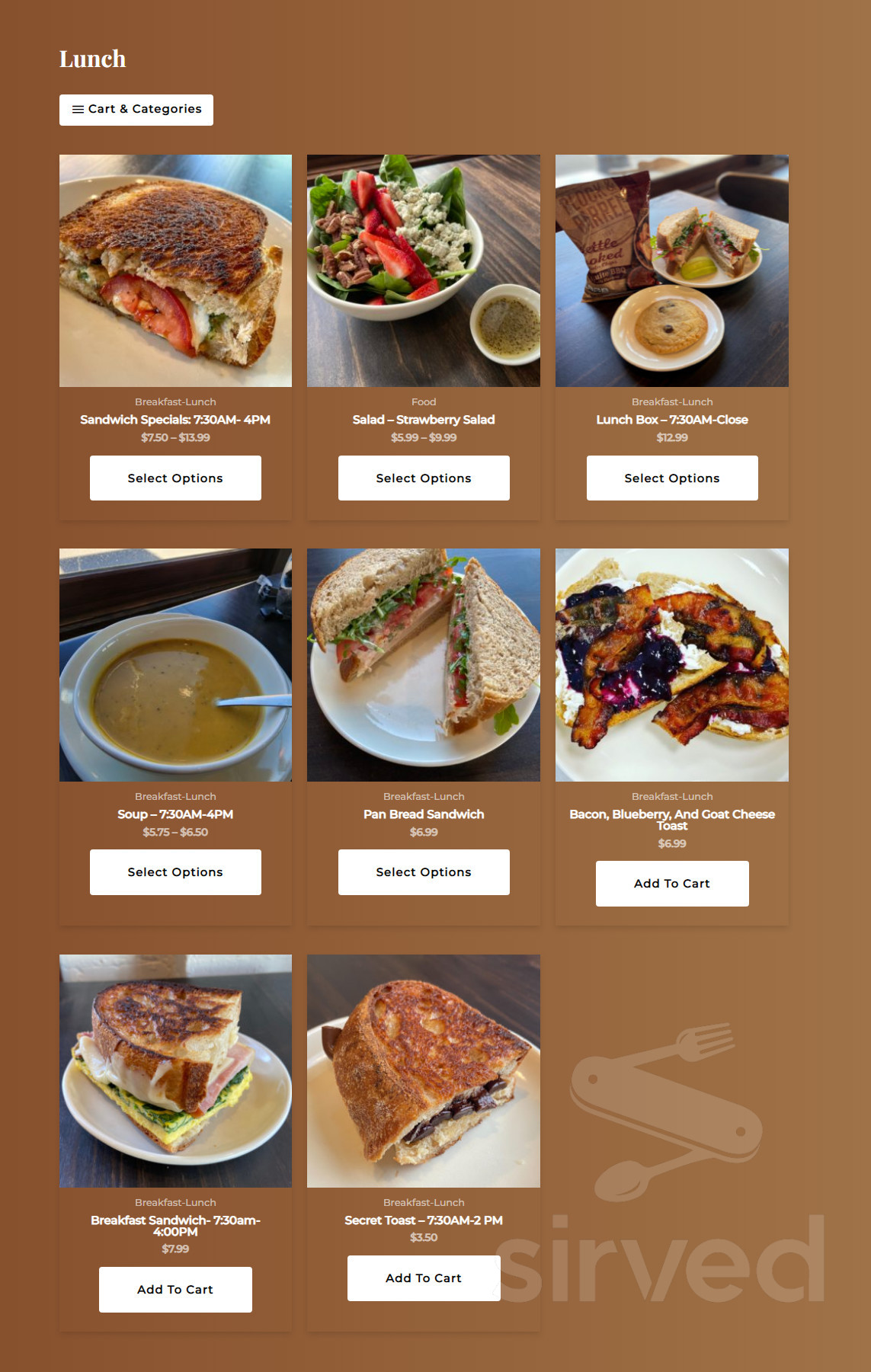The image size is (871, 1372).
Task: Browse the Breakfast-Lunch category under Soup
Action: click(175, 796)
